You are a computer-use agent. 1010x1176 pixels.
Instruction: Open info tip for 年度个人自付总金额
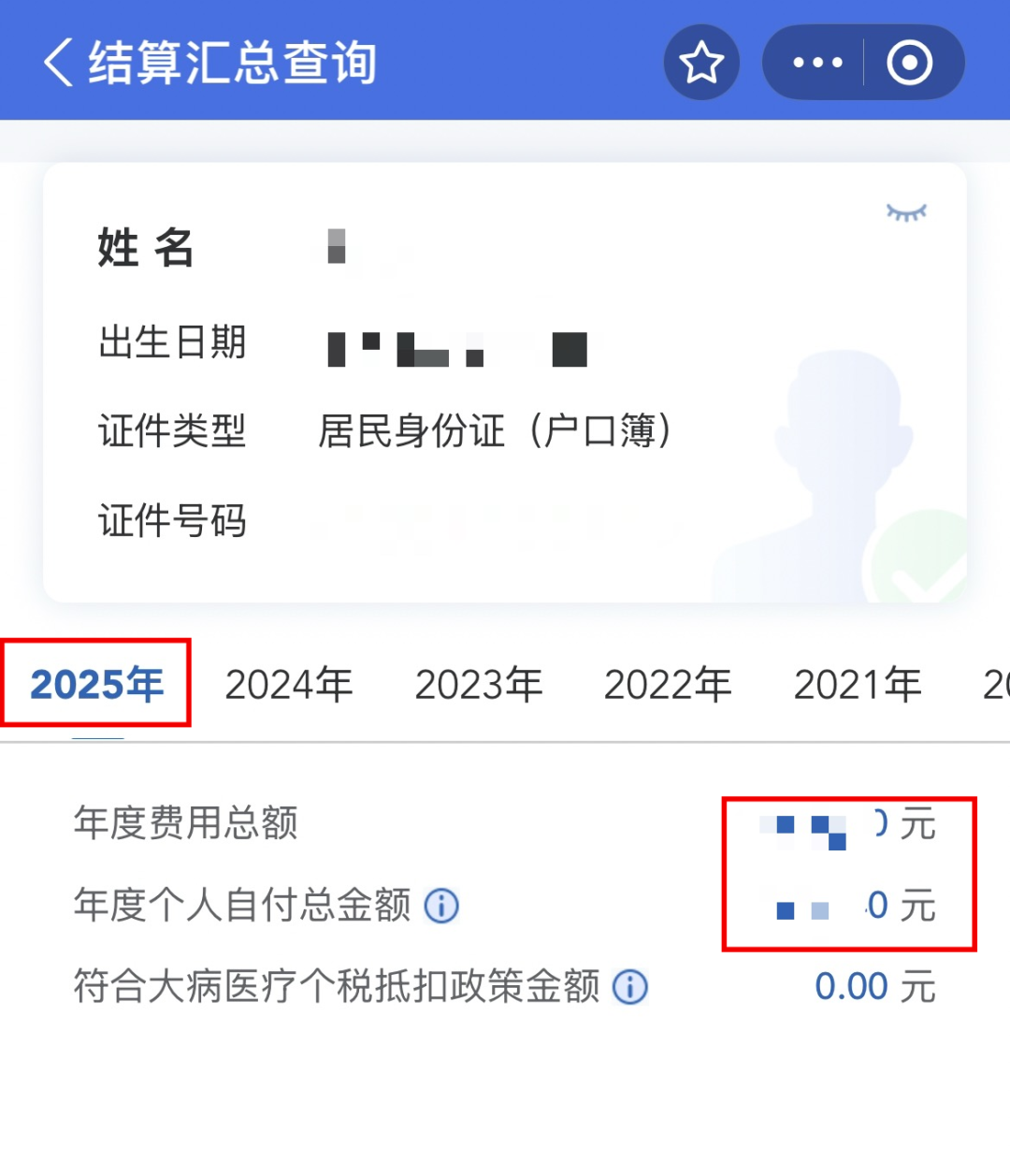coord(441,906)
